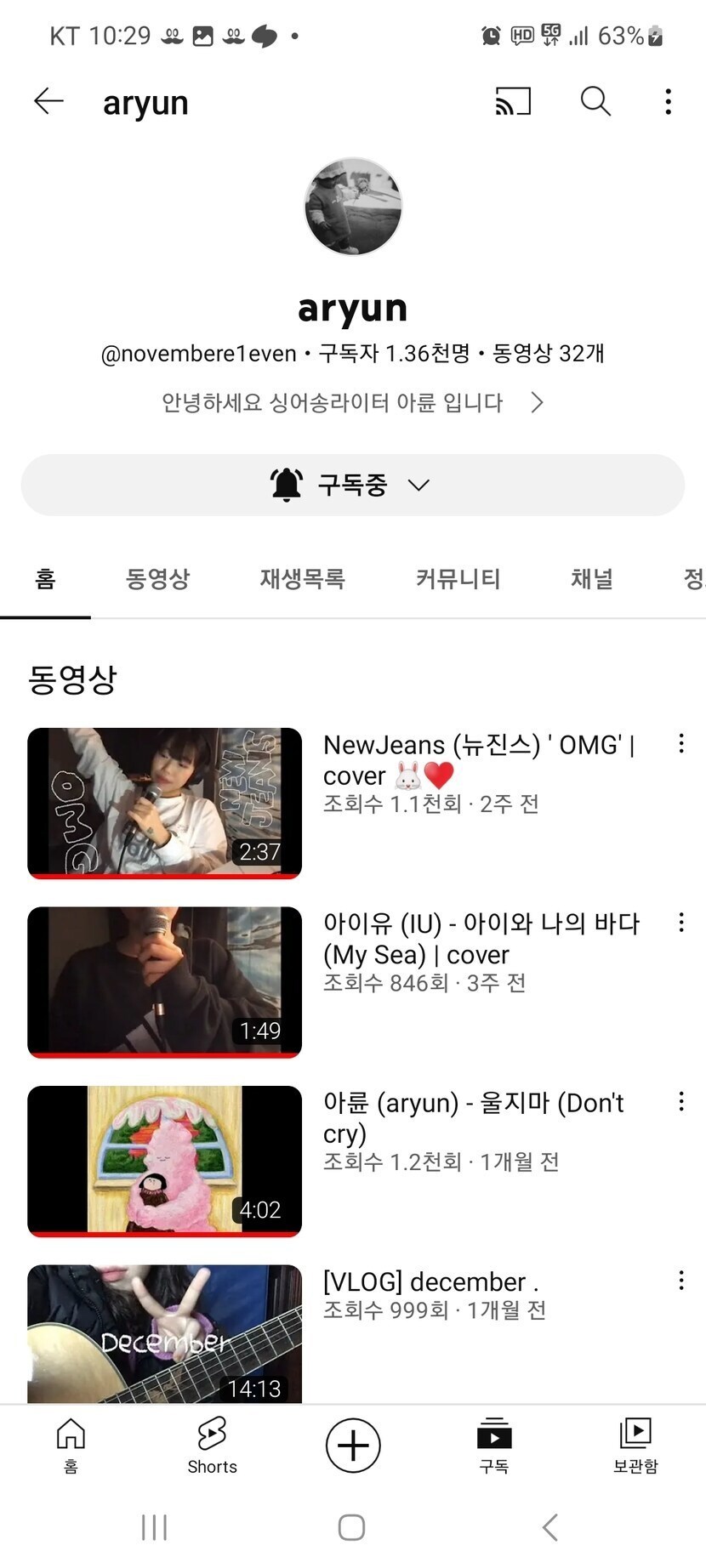Open options for 울지마 (Don't cry)
706x1568 pixels.
click(681, 1102)
